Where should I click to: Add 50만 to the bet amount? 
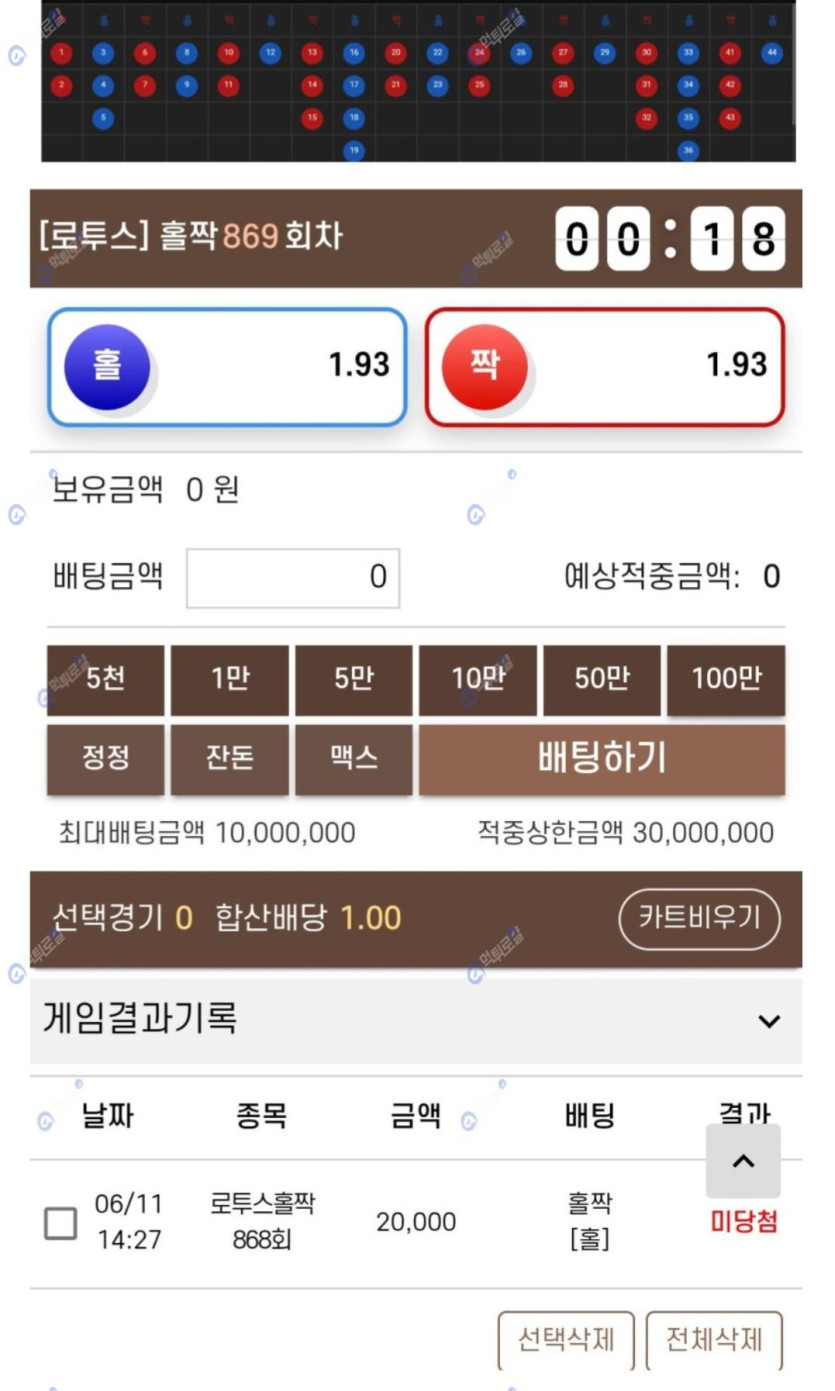(601, 680)
